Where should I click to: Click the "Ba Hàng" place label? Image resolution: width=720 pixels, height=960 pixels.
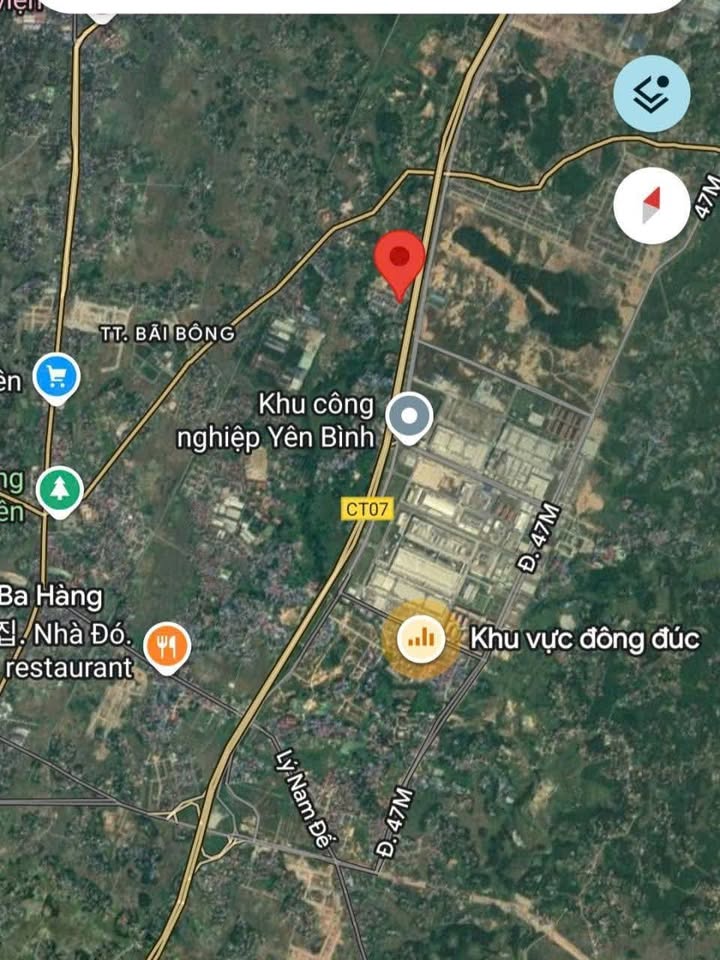(52, 594)
